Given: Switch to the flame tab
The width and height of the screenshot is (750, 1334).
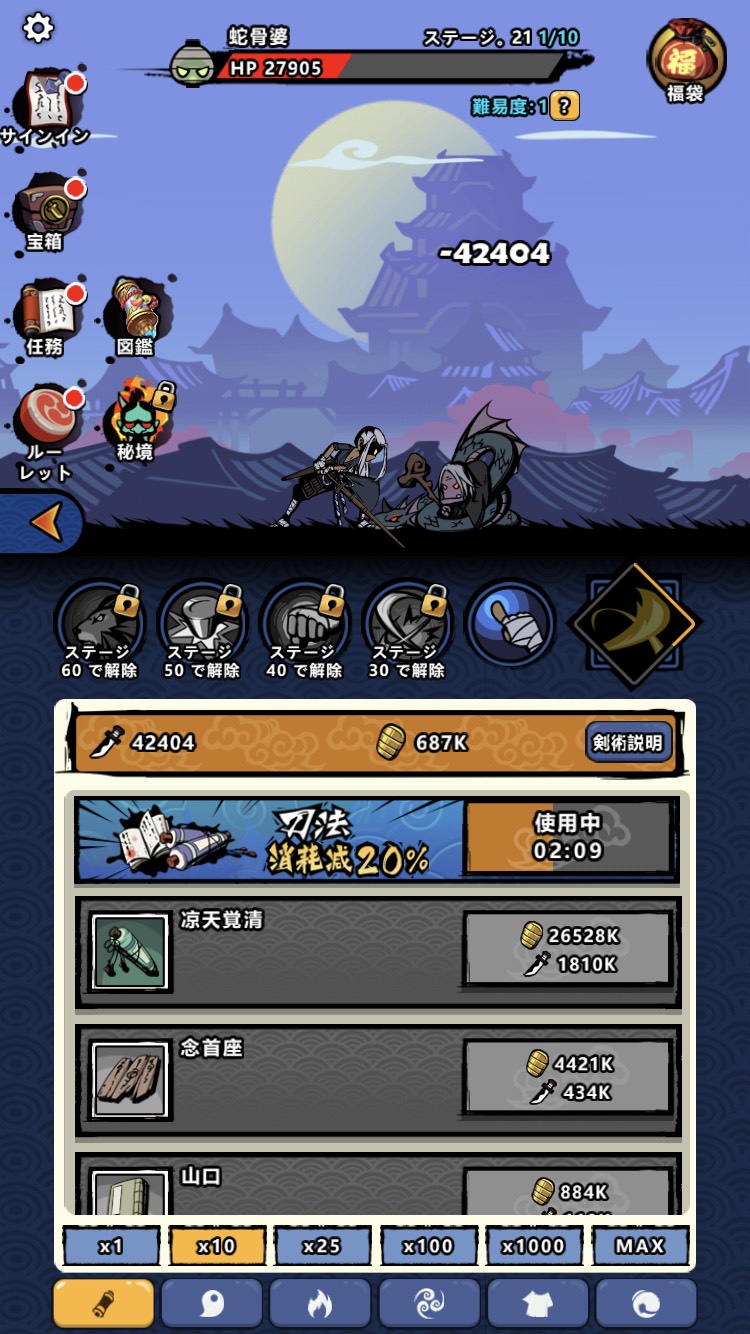Looking at the screenshot, I should [x=320, y=1303].
